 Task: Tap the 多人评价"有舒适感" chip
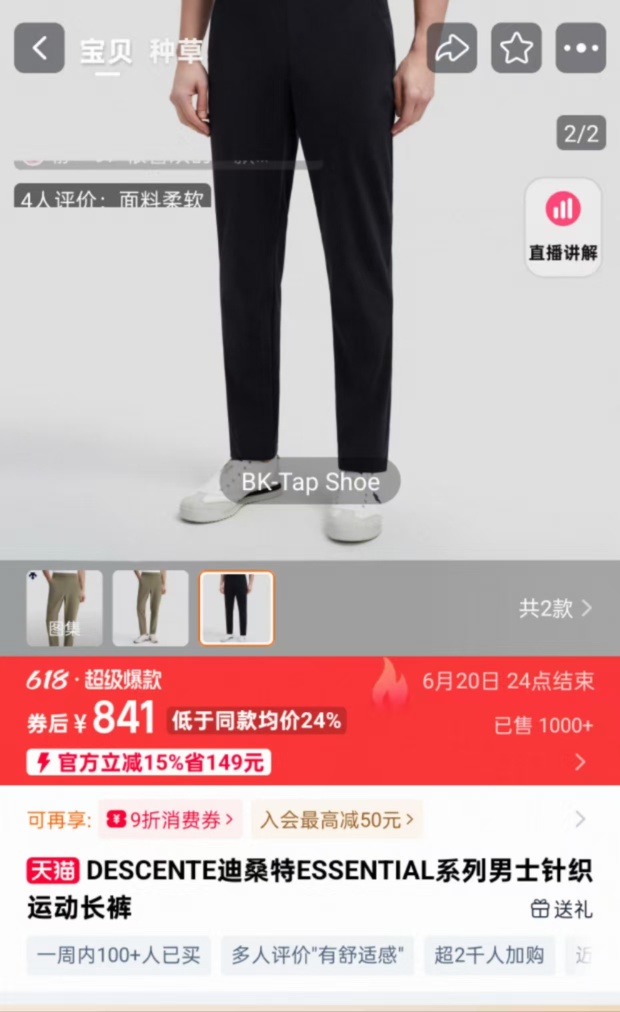click(316, 956)
